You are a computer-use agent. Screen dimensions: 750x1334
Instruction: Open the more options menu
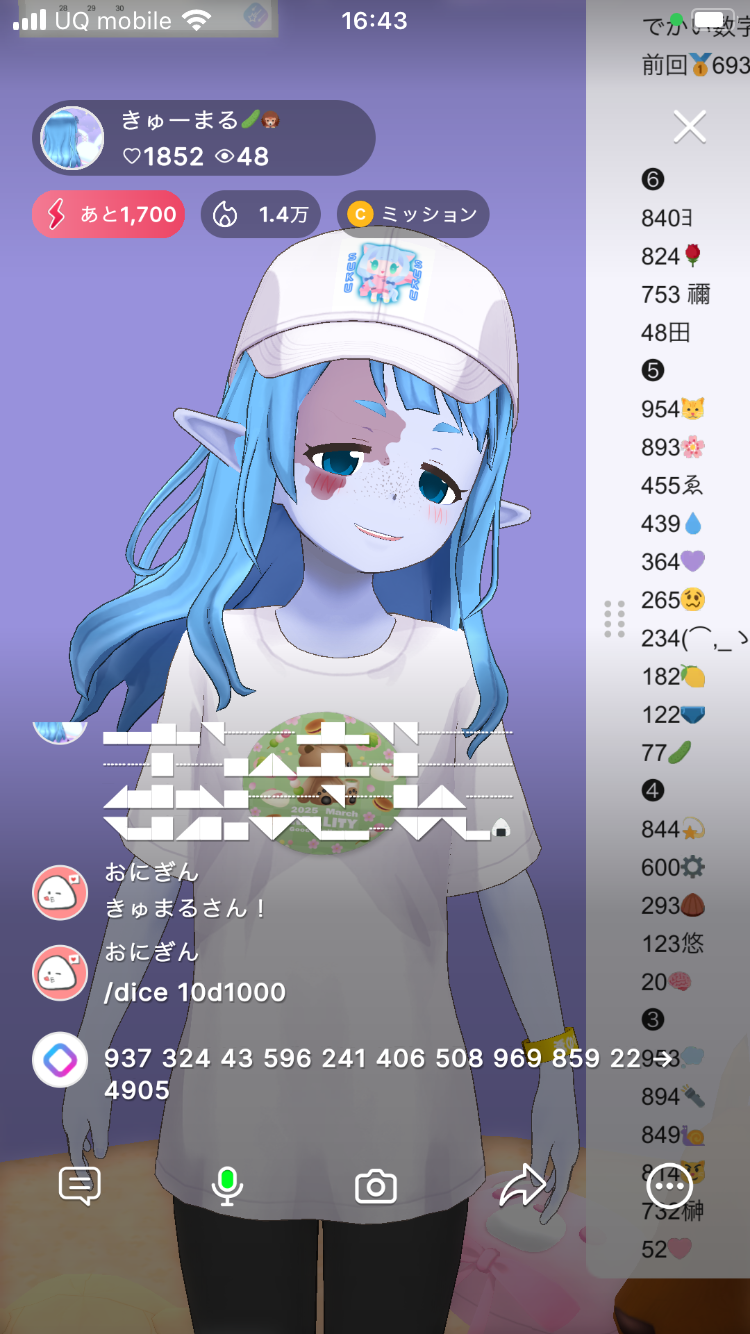(x=669, y=1186)
